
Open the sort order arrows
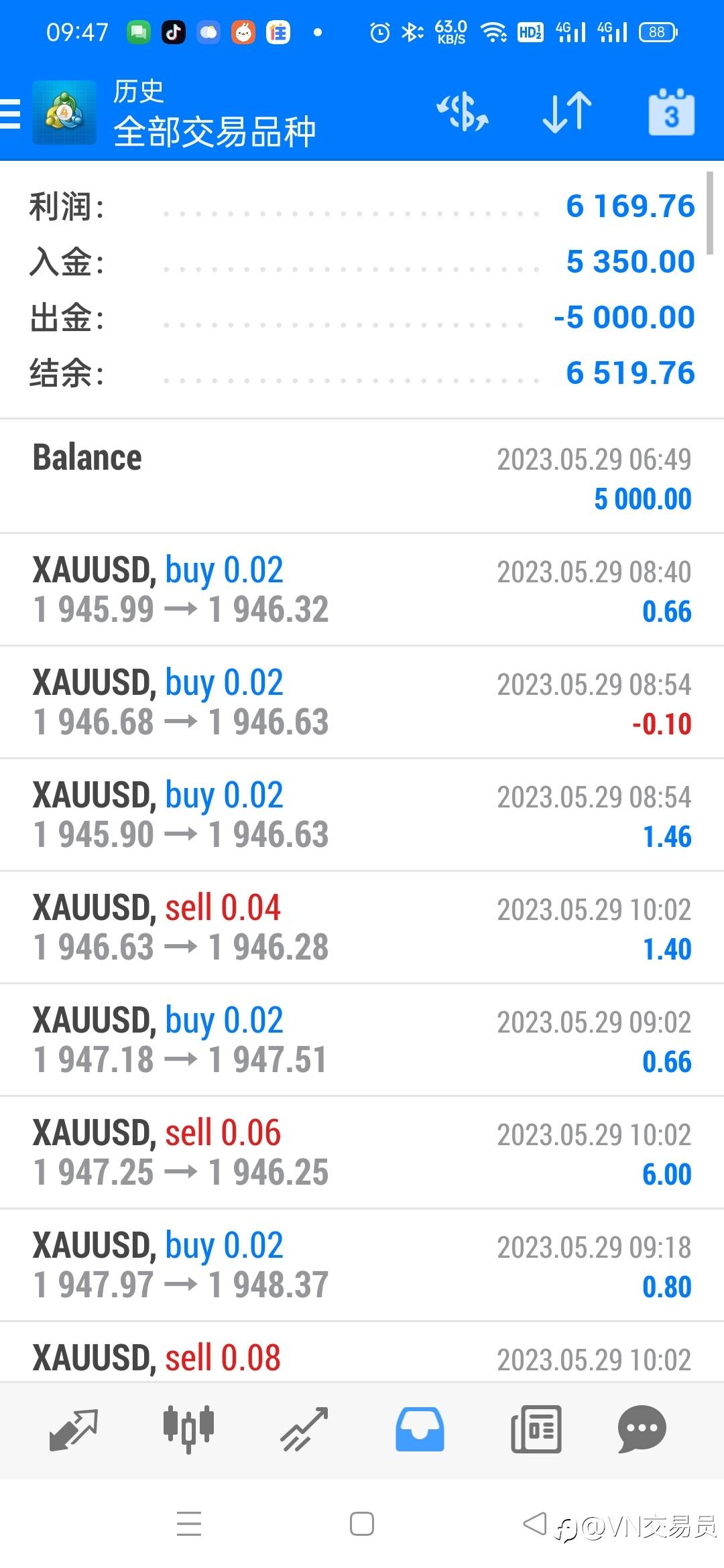click(567, 112)
